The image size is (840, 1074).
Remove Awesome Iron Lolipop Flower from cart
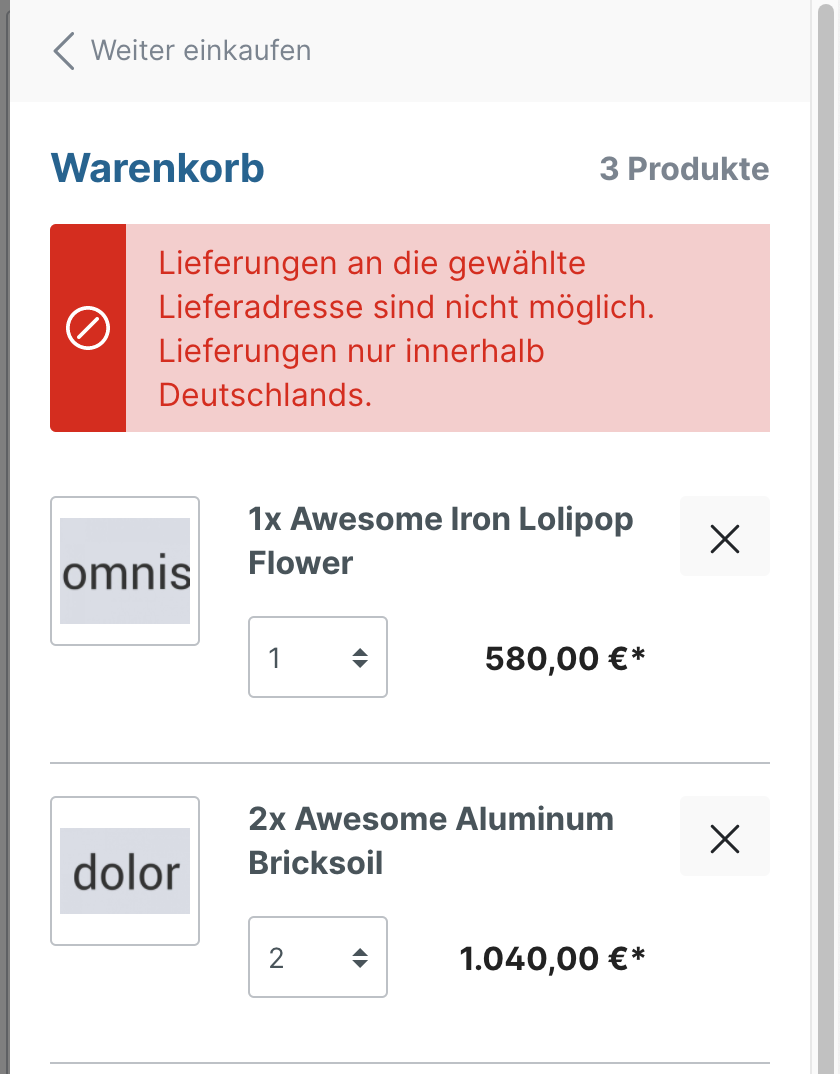(x=724, y=536)
